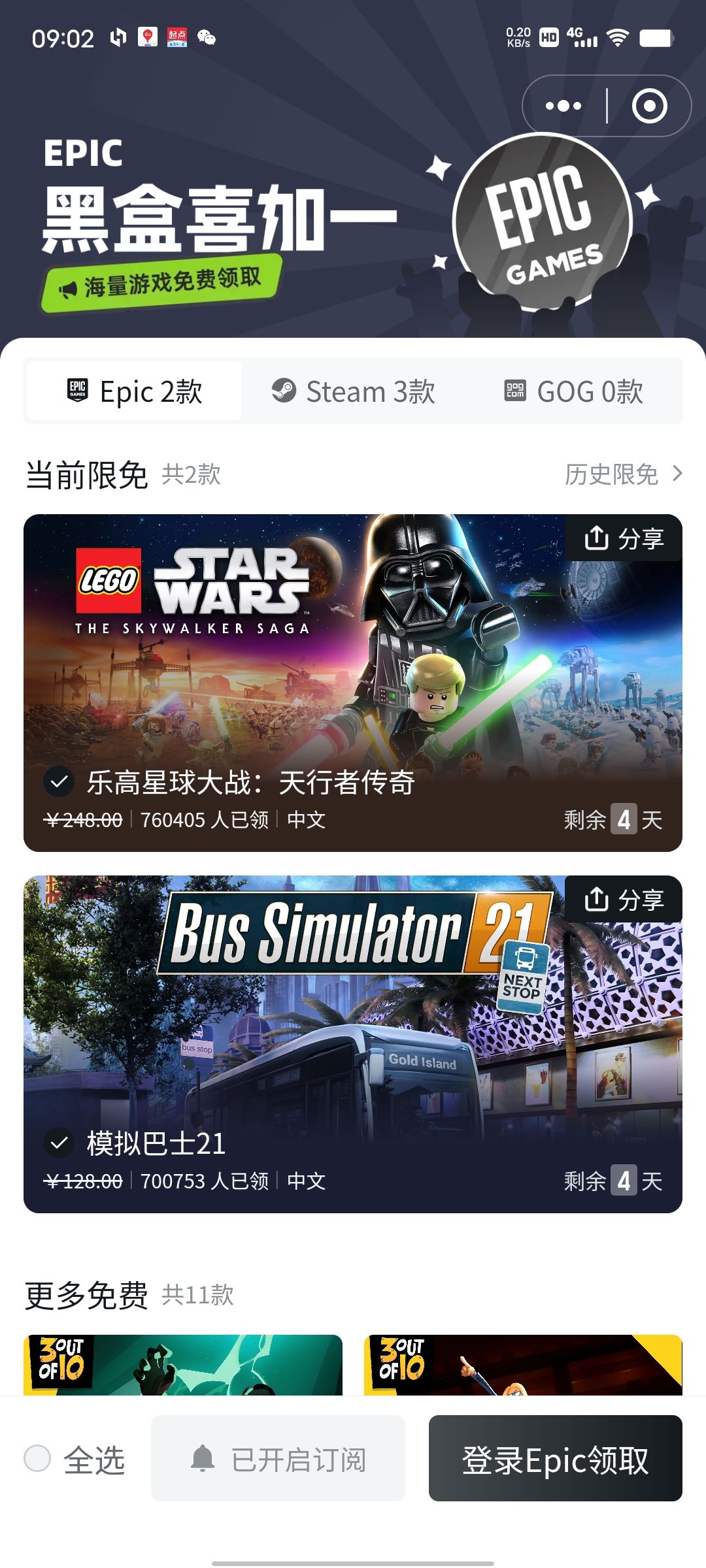Open the first free game under 更多免费
This screenshot has height=1568, width=706.
[x=183, y=1364]
